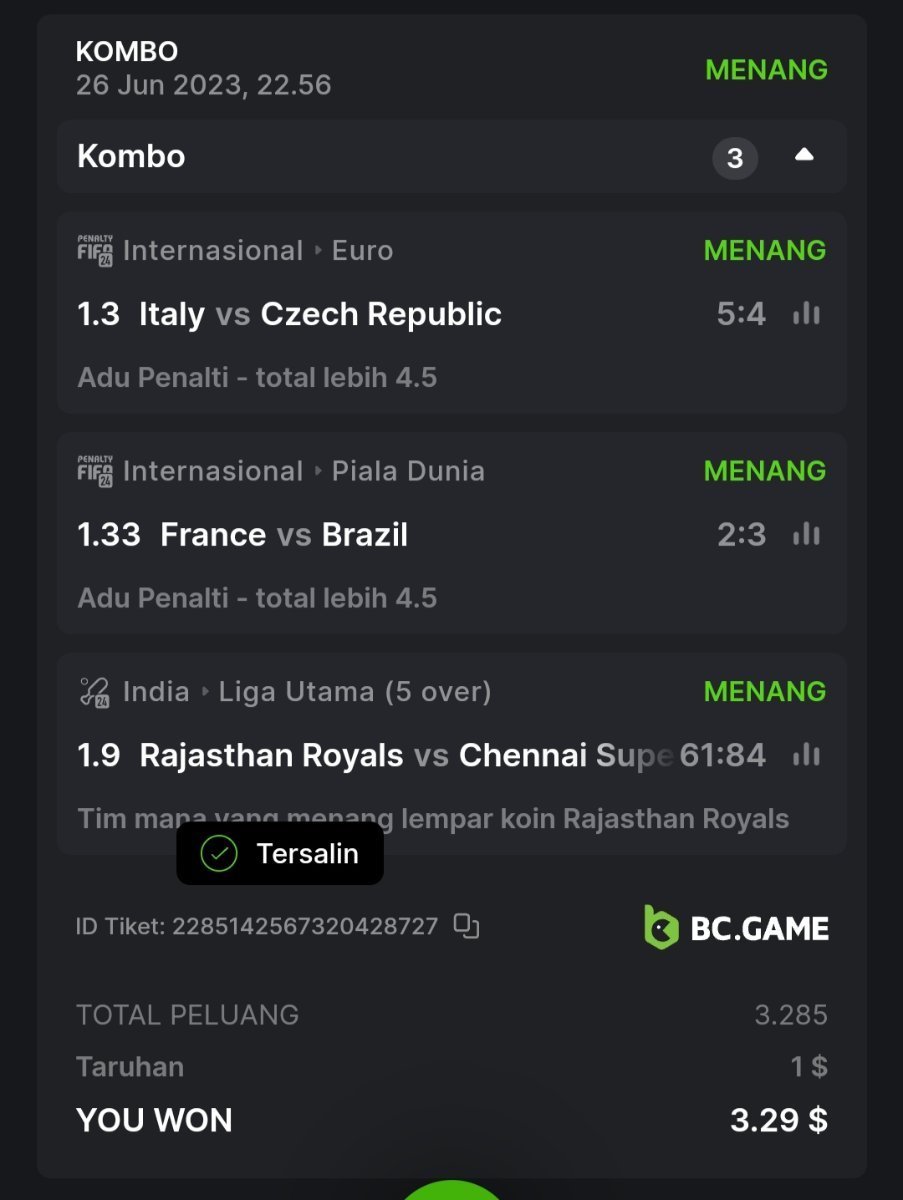
Task: Open statistics for Italy vs Czech Republic
Action: click(806, 314)
